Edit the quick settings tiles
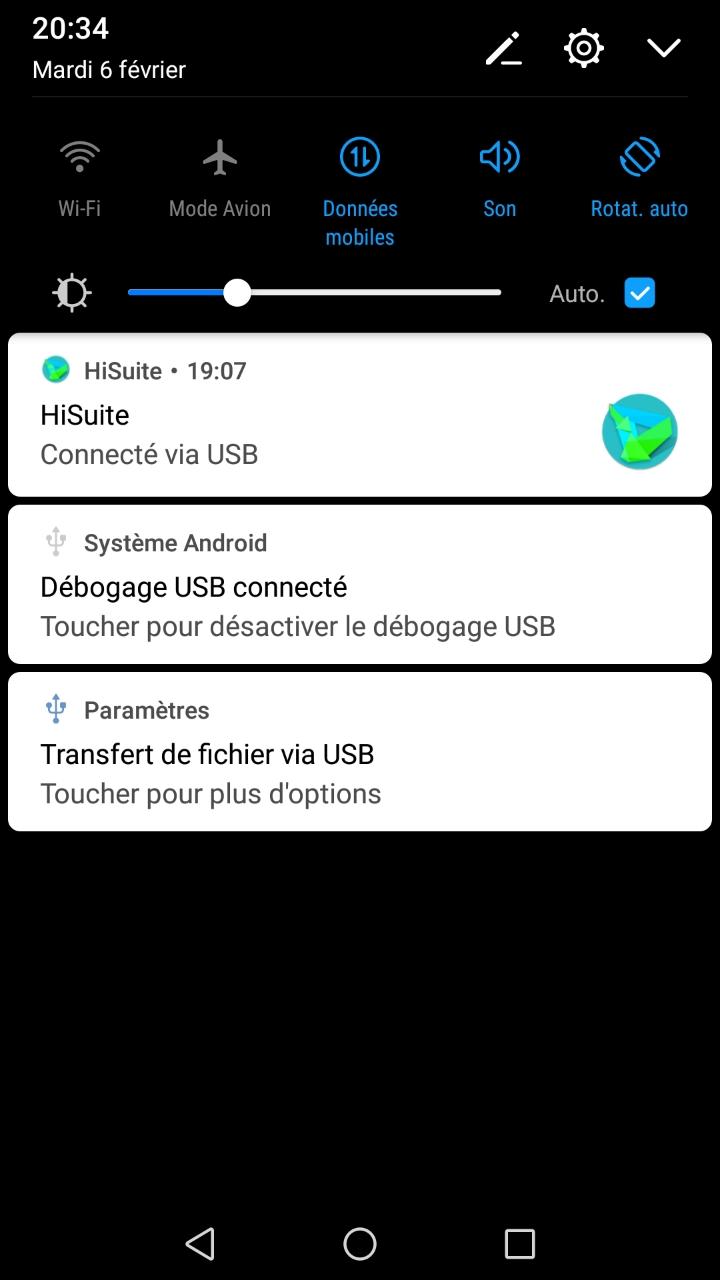720x1280 pixels. [x=504, y=48]
